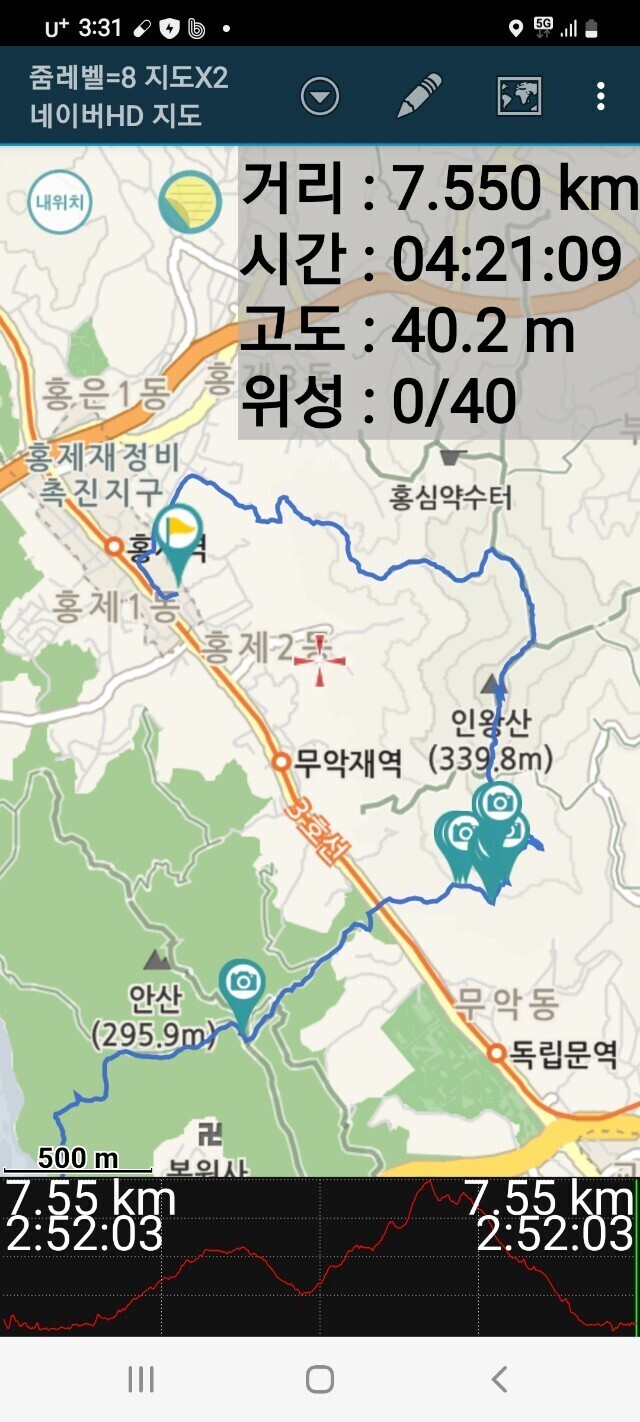640x1422 pixels.
Task: Go to the system home screen
Action: 320,1380
